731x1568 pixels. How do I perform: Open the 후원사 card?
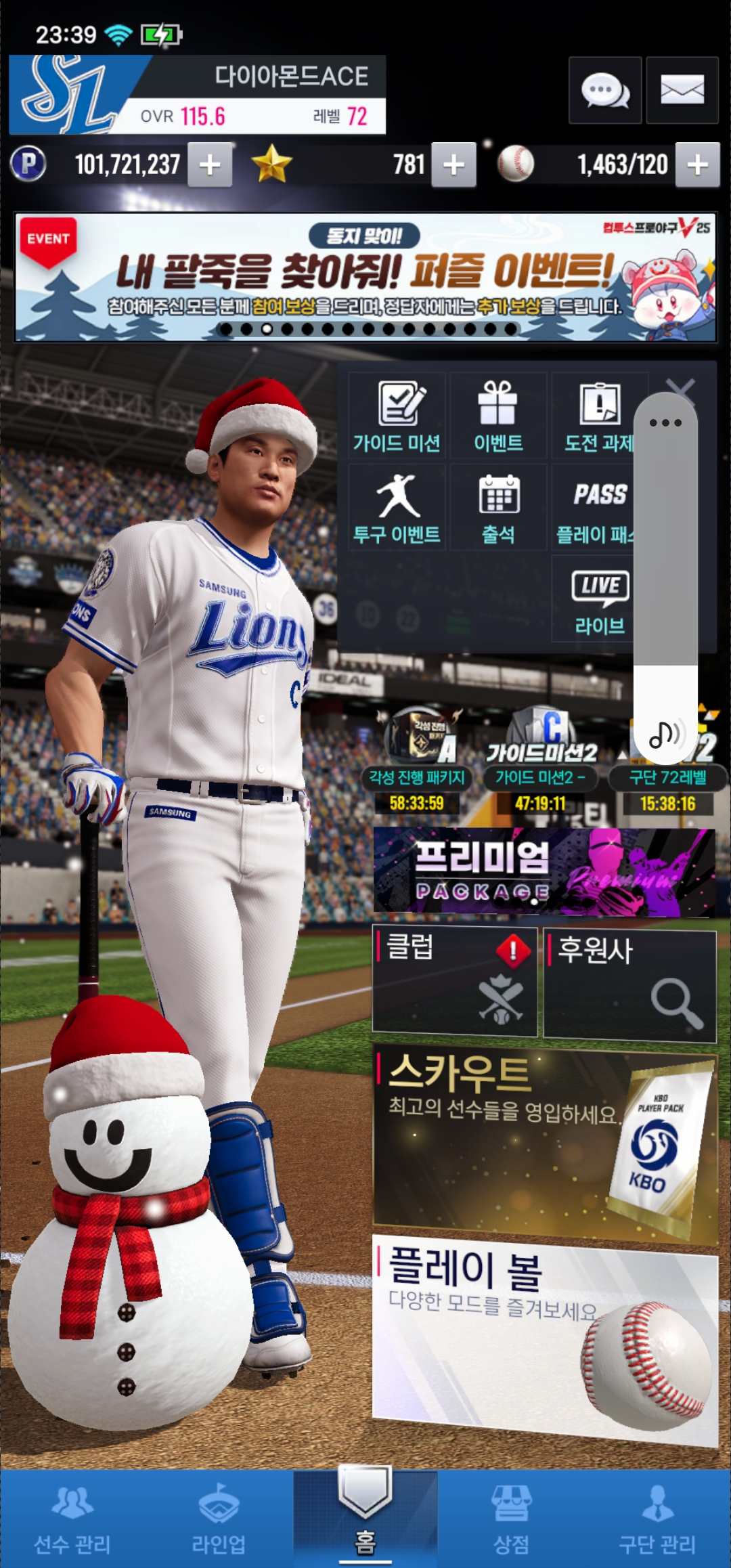(629, 985)
